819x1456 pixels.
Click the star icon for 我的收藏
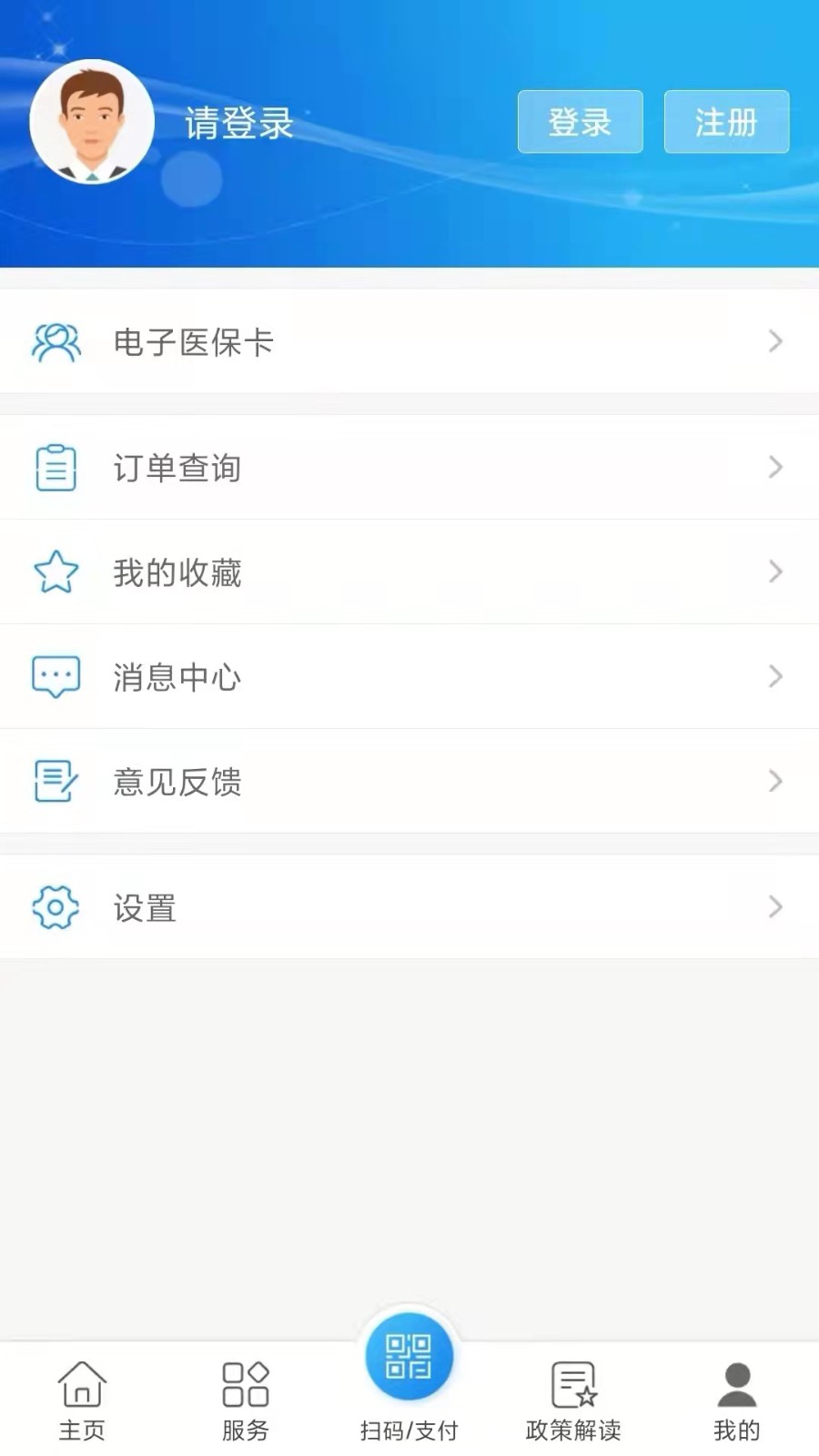[x=55, y=572]
